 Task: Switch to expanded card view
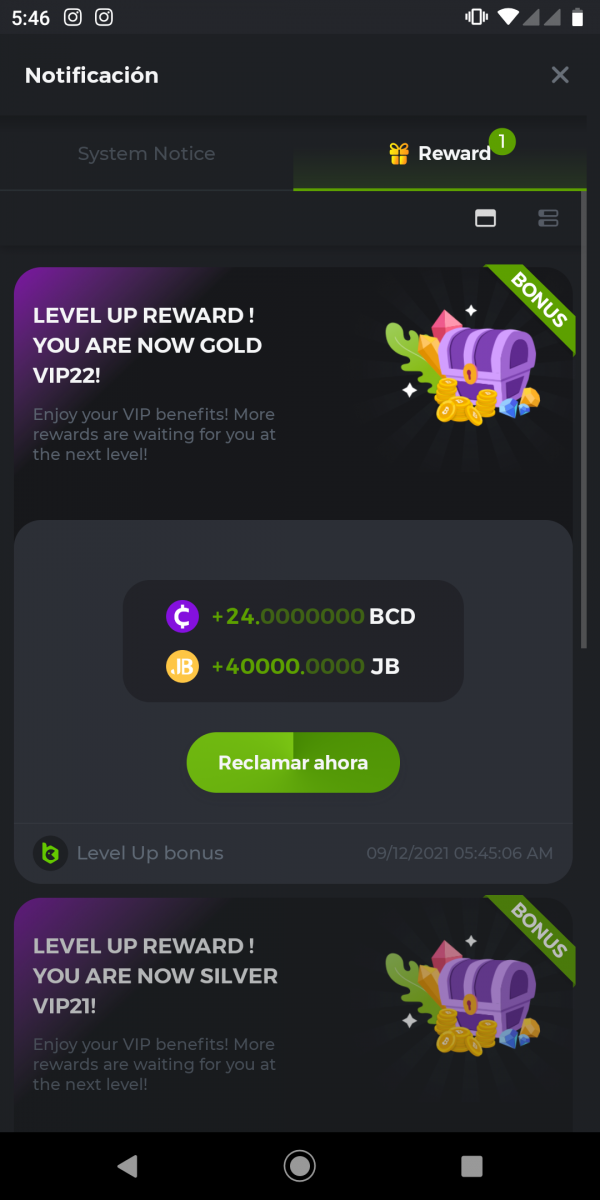tap(485, 218)
